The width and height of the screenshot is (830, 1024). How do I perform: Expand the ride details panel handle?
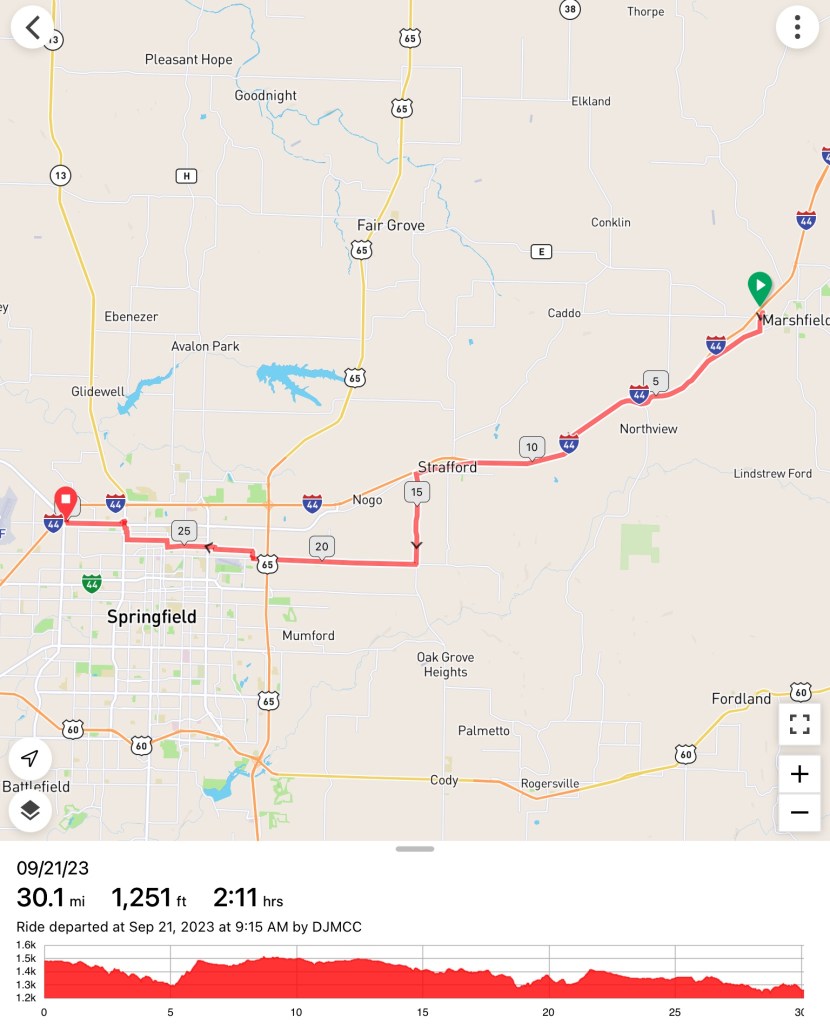tap(414, 849)
